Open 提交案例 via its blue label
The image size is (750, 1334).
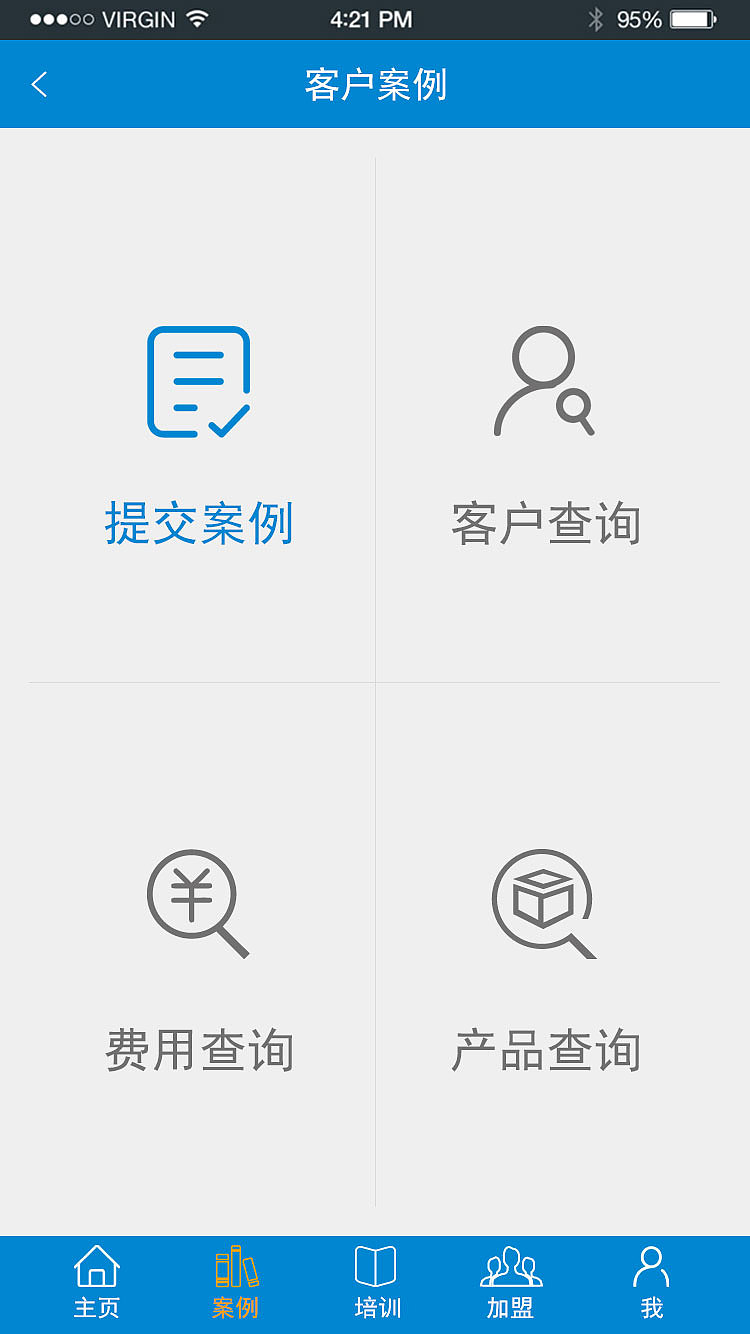coord(199,524)
